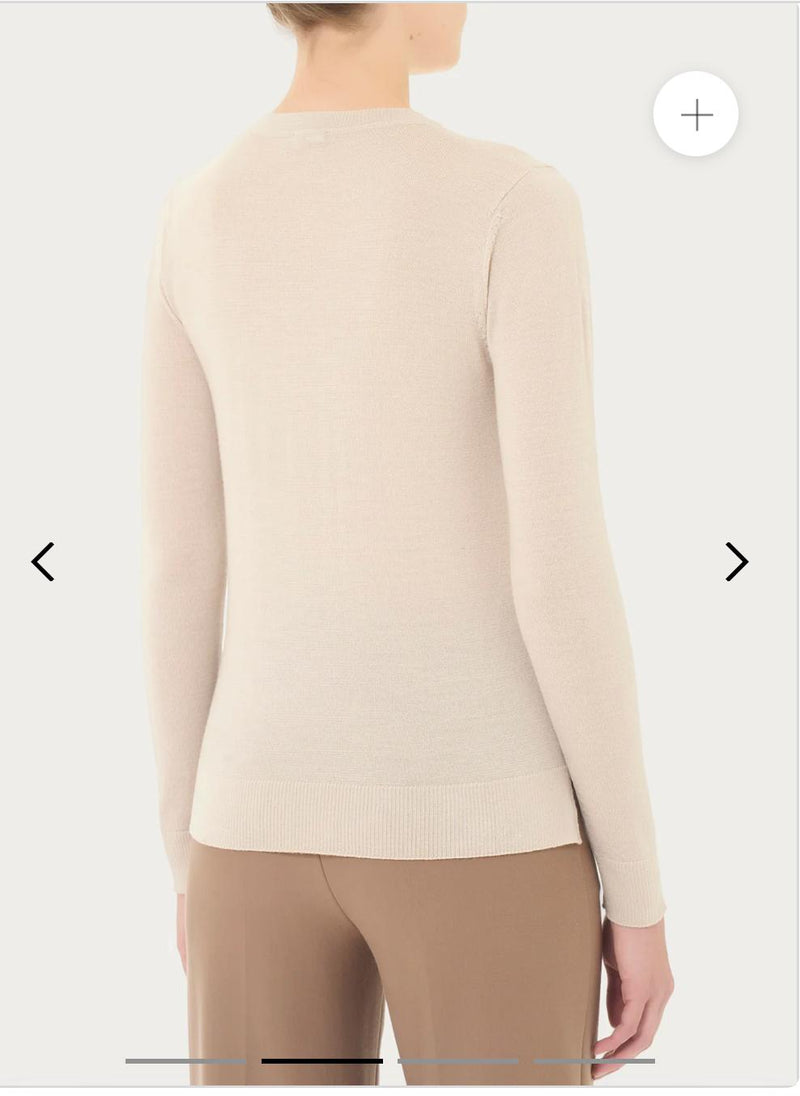Jump to the fourth image indicator
The image size is (800, 1096).
click(594, 1061)
